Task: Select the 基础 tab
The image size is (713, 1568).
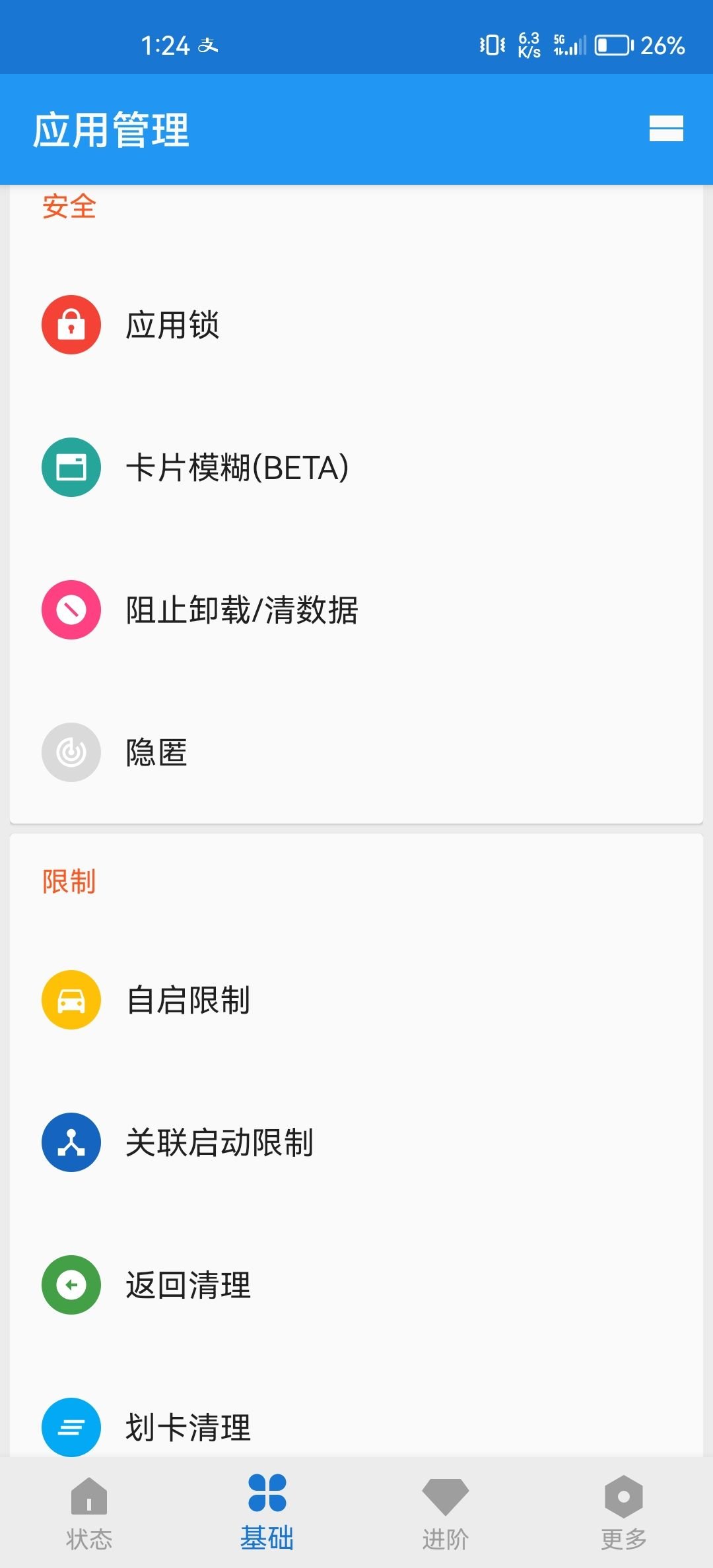Action: [x=267, y=1513]
